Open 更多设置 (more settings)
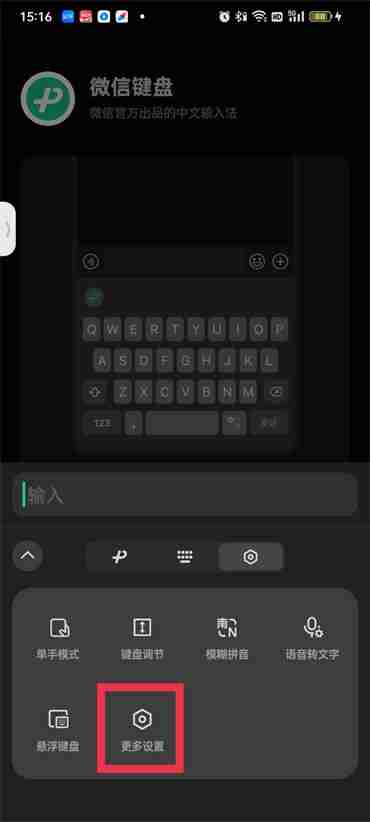 click(141, 728)
